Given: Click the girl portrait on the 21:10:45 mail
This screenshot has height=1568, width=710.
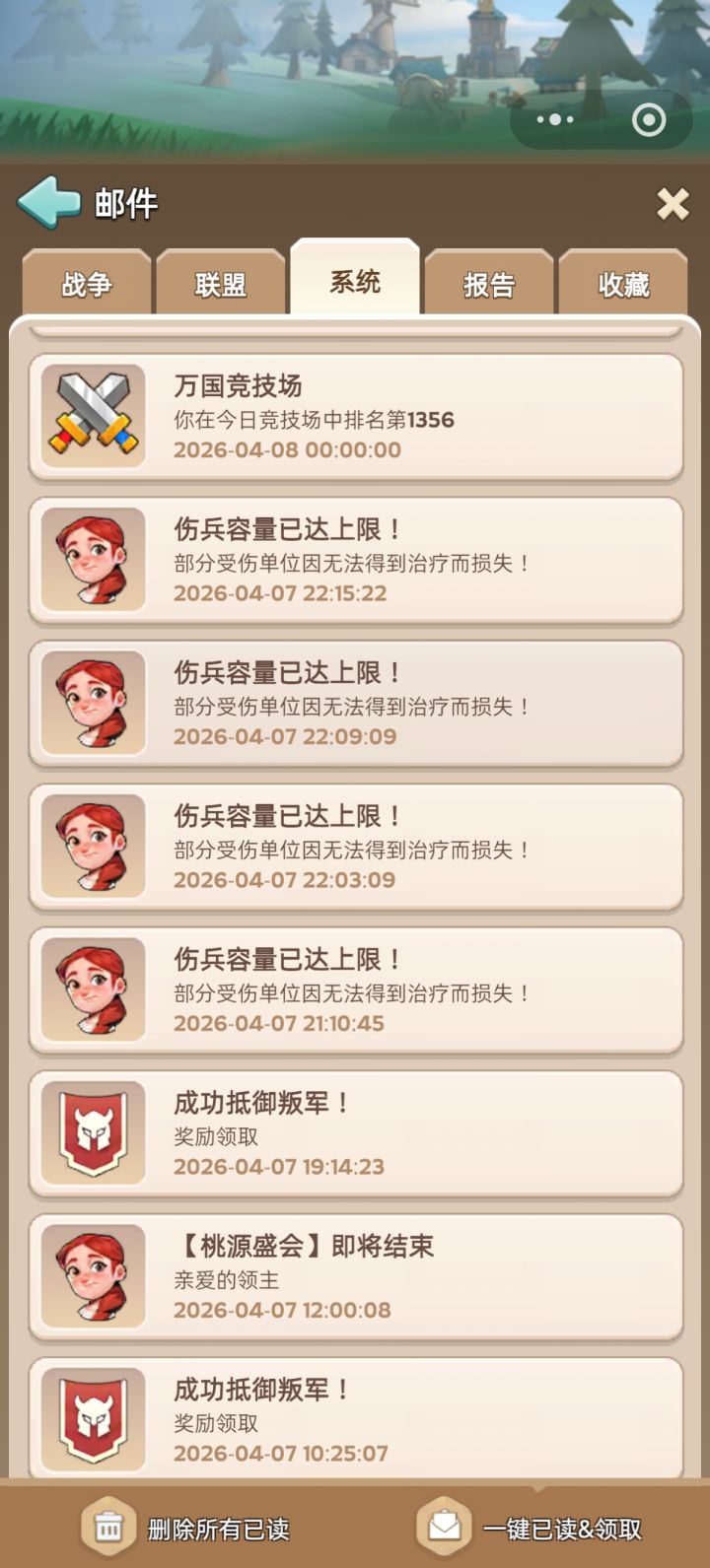Looking at the screenshot, I should point(93,989).
